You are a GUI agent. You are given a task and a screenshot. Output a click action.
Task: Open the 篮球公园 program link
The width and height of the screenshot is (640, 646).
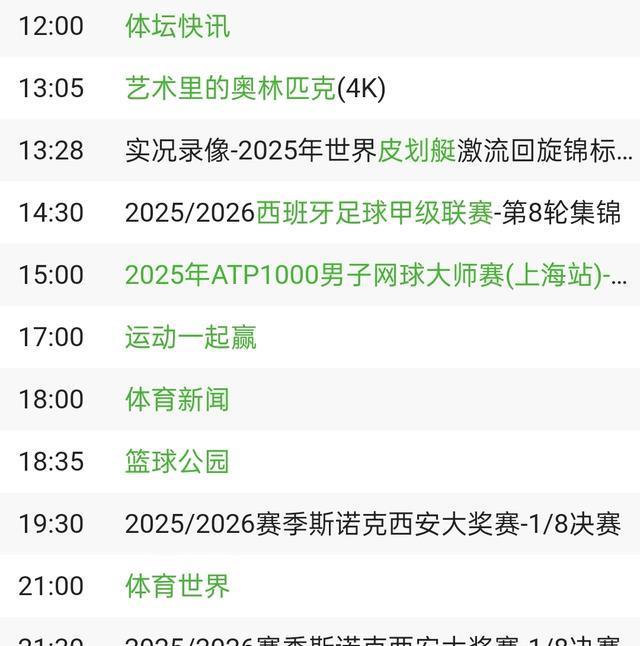(x=177, y=461)
